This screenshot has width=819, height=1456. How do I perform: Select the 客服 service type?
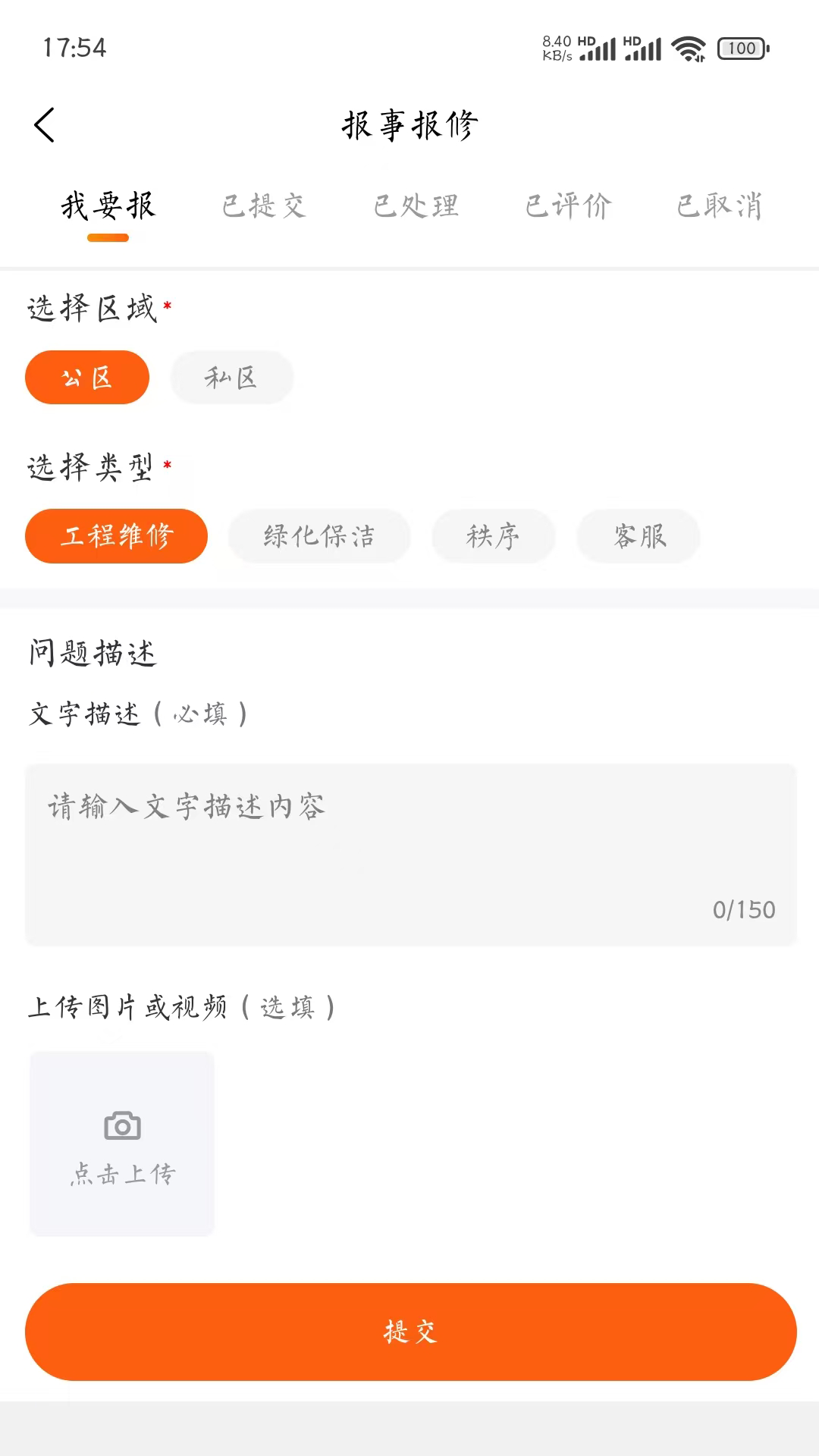(638, 536)
